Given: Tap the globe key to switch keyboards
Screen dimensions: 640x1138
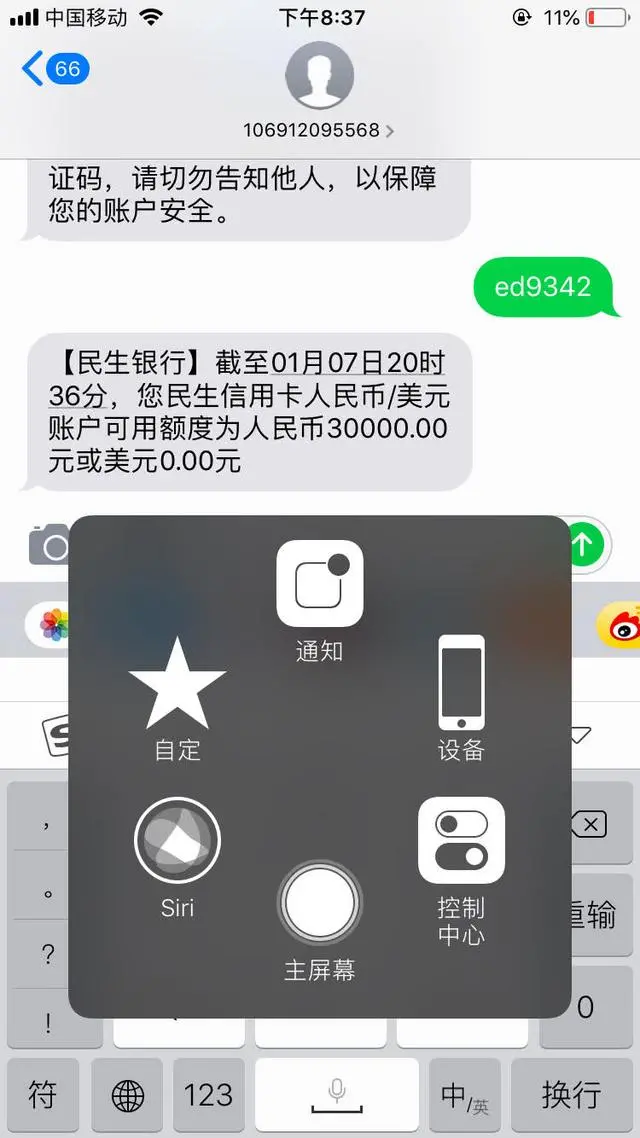Looking at the screenshot, I should (128, 1096).
